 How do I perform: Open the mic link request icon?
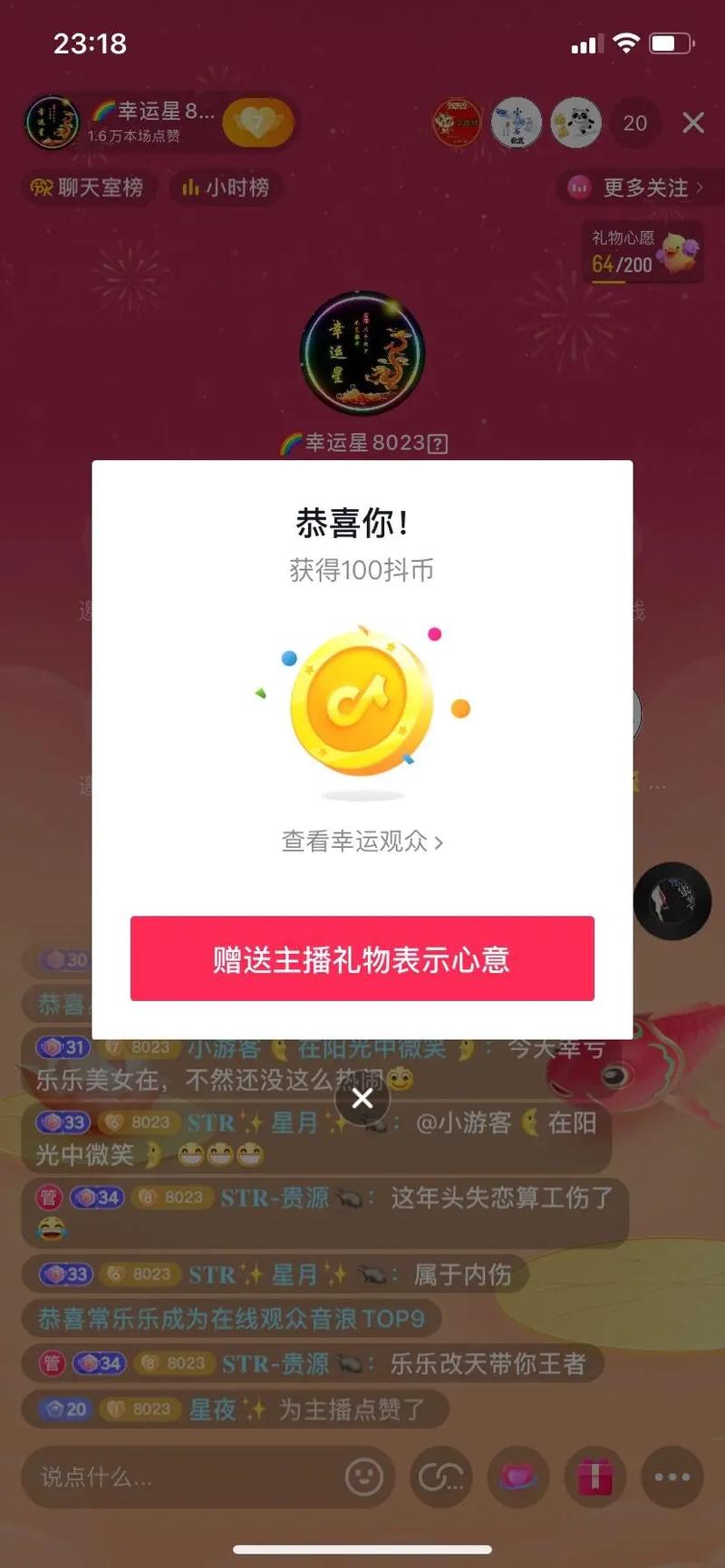441,1477
